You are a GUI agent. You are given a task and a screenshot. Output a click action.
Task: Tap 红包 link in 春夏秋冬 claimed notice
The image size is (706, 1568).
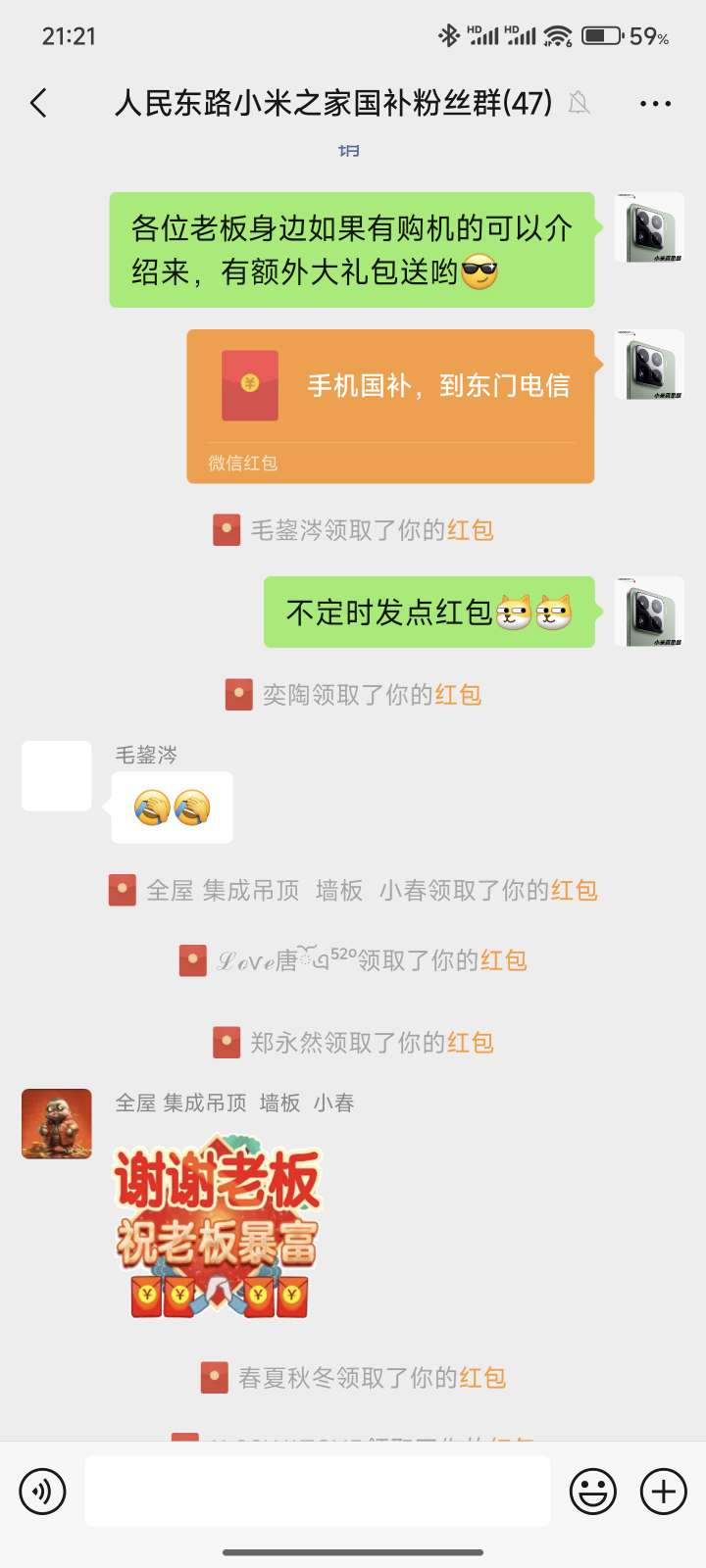pyautogui.click(x=482, y=1378)
